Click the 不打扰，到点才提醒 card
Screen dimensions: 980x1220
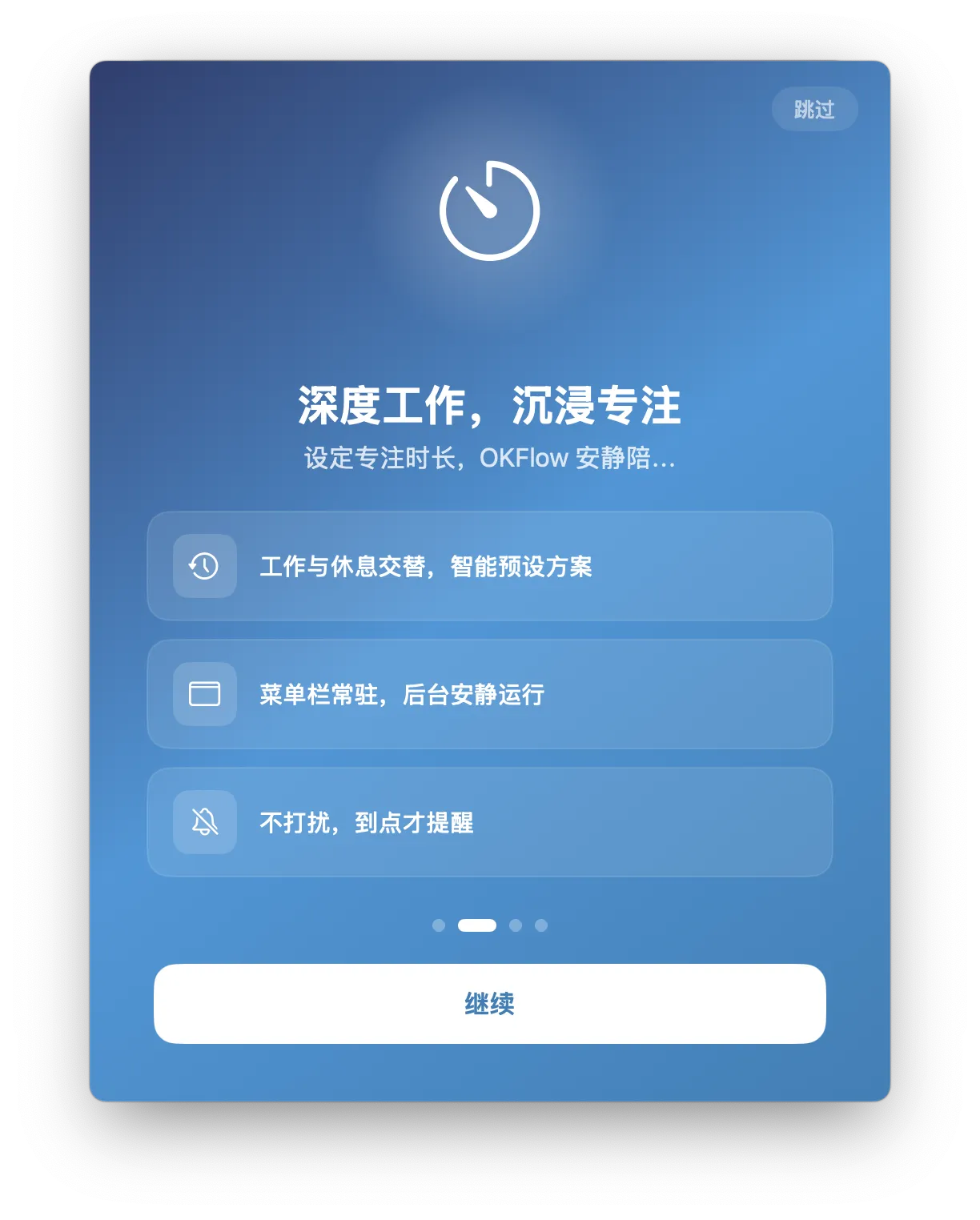coord(489,823)
